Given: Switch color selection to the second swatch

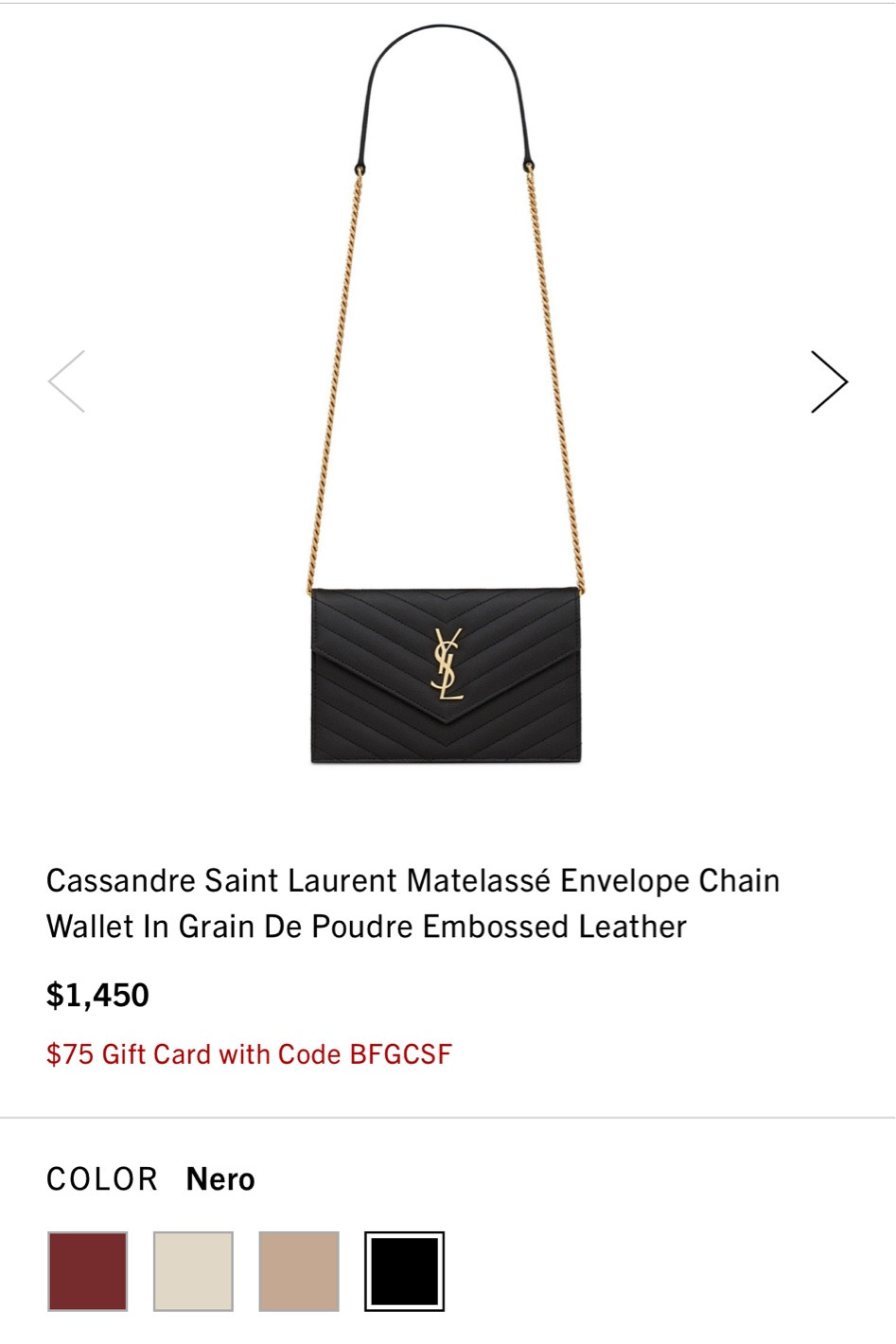Looking at the screenshot, I should tap(194, 1271).
